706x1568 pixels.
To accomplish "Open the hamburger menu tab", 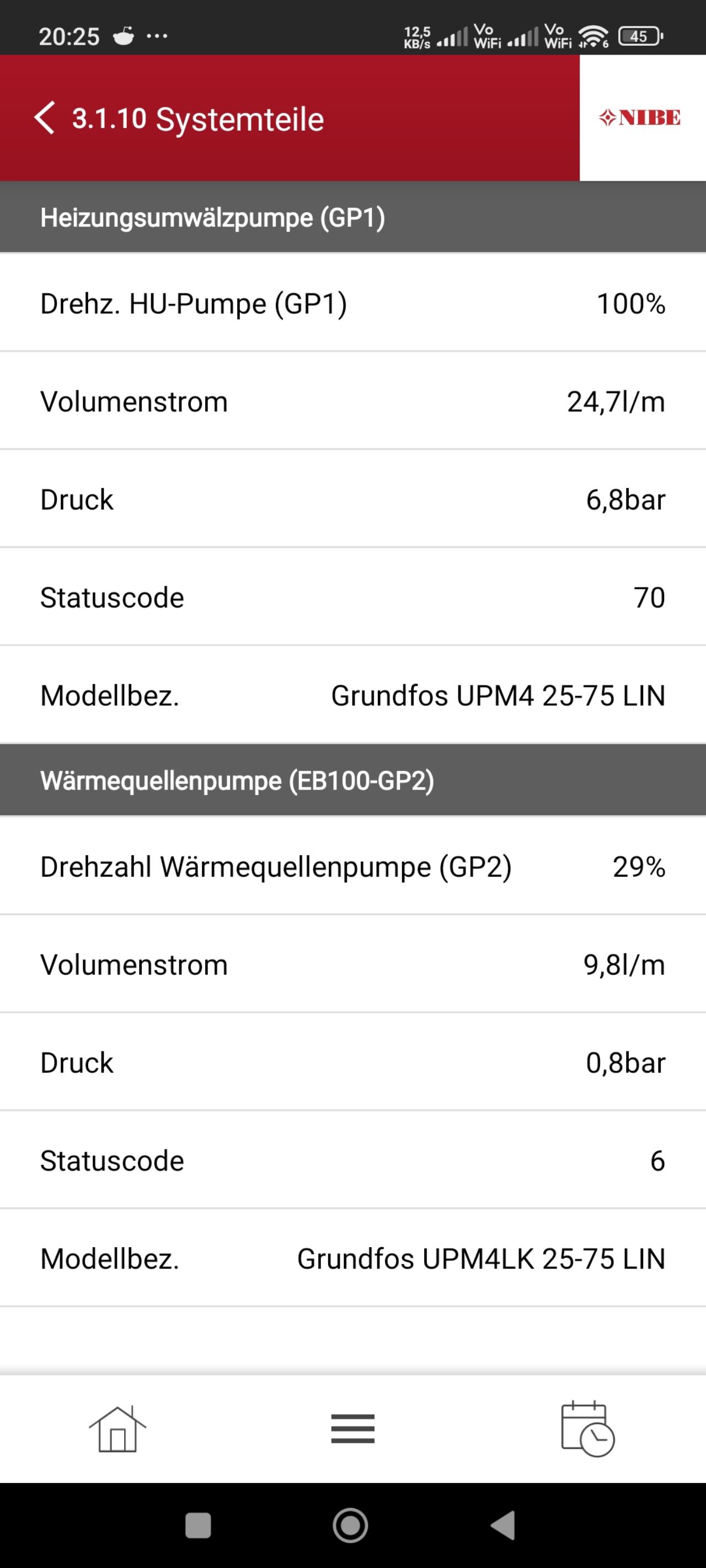I will click(x=352, y=1429).
